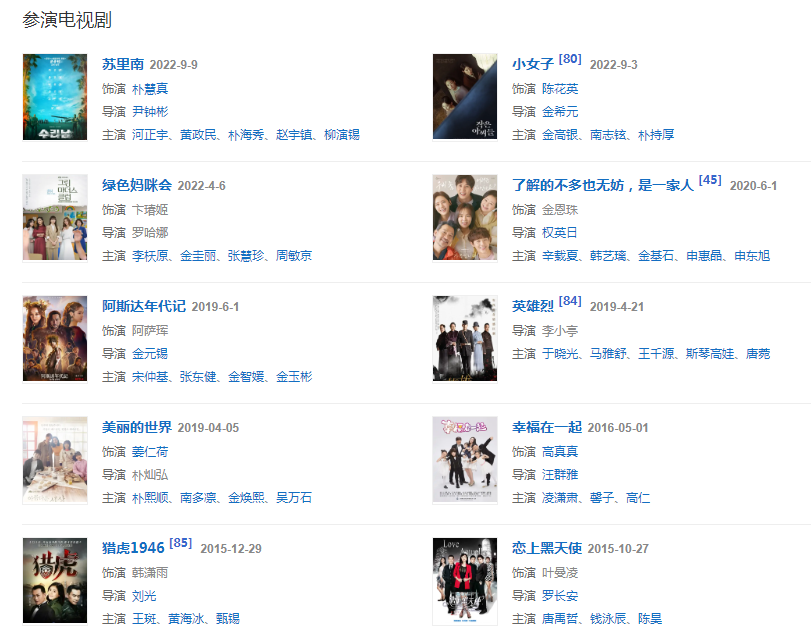
Task: Open the 美丽的世界 drama title link
Action: click(137, 428)
